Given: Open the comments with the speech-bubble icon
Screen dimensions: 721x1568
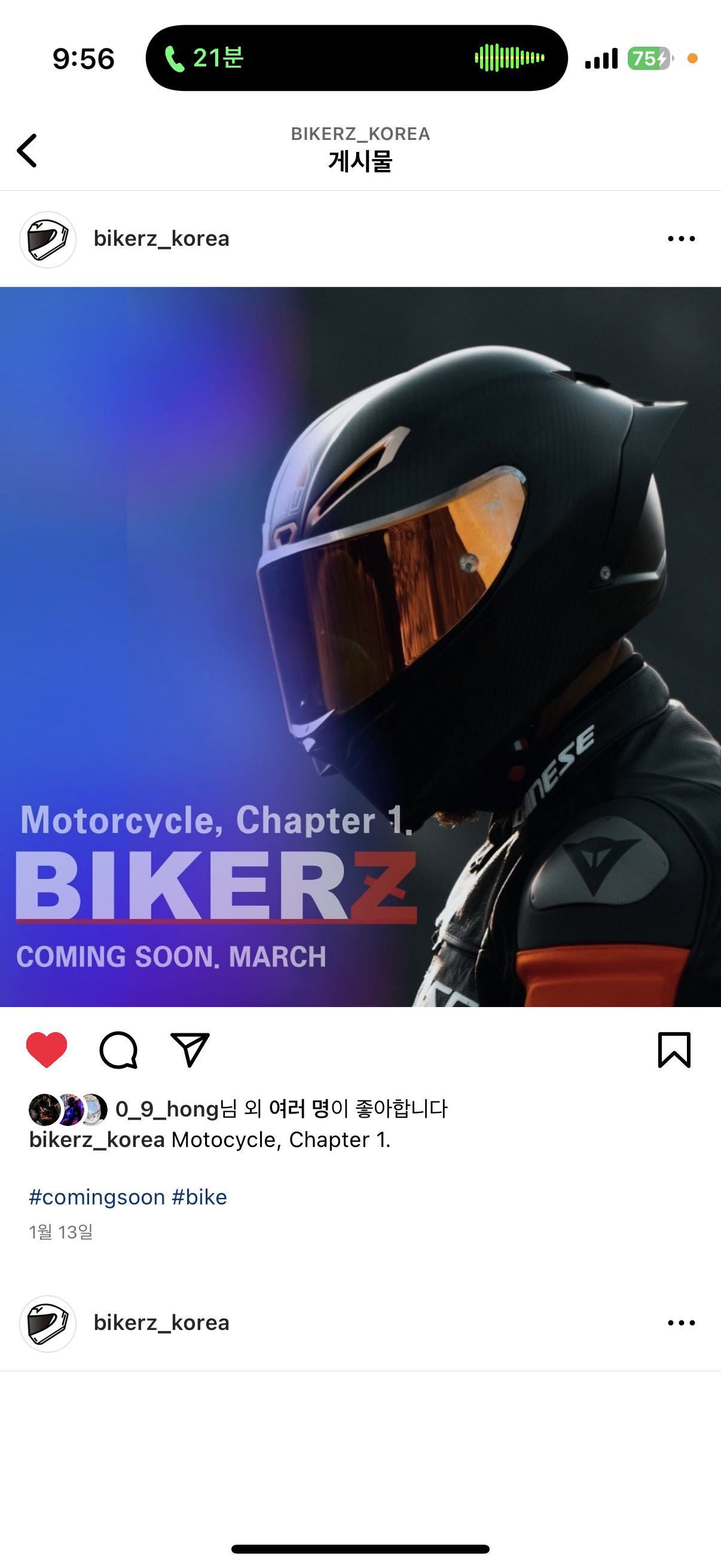Looking at the screenshot, I should point(118,1050).
